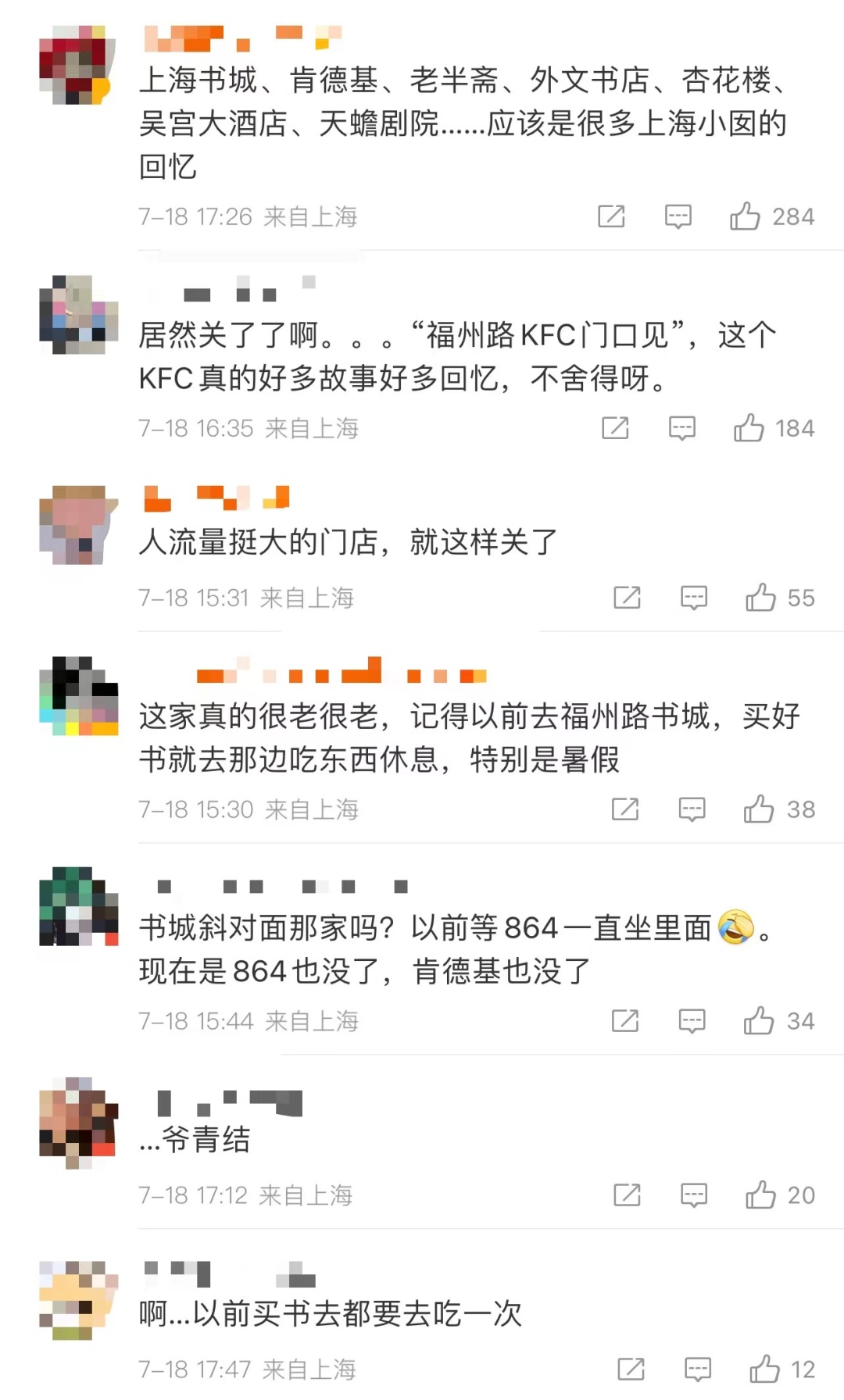844x1400 pixels.
Task: Like the comment 人流量挺大的门店，就这样关了
Action: (x=760, y=598)
